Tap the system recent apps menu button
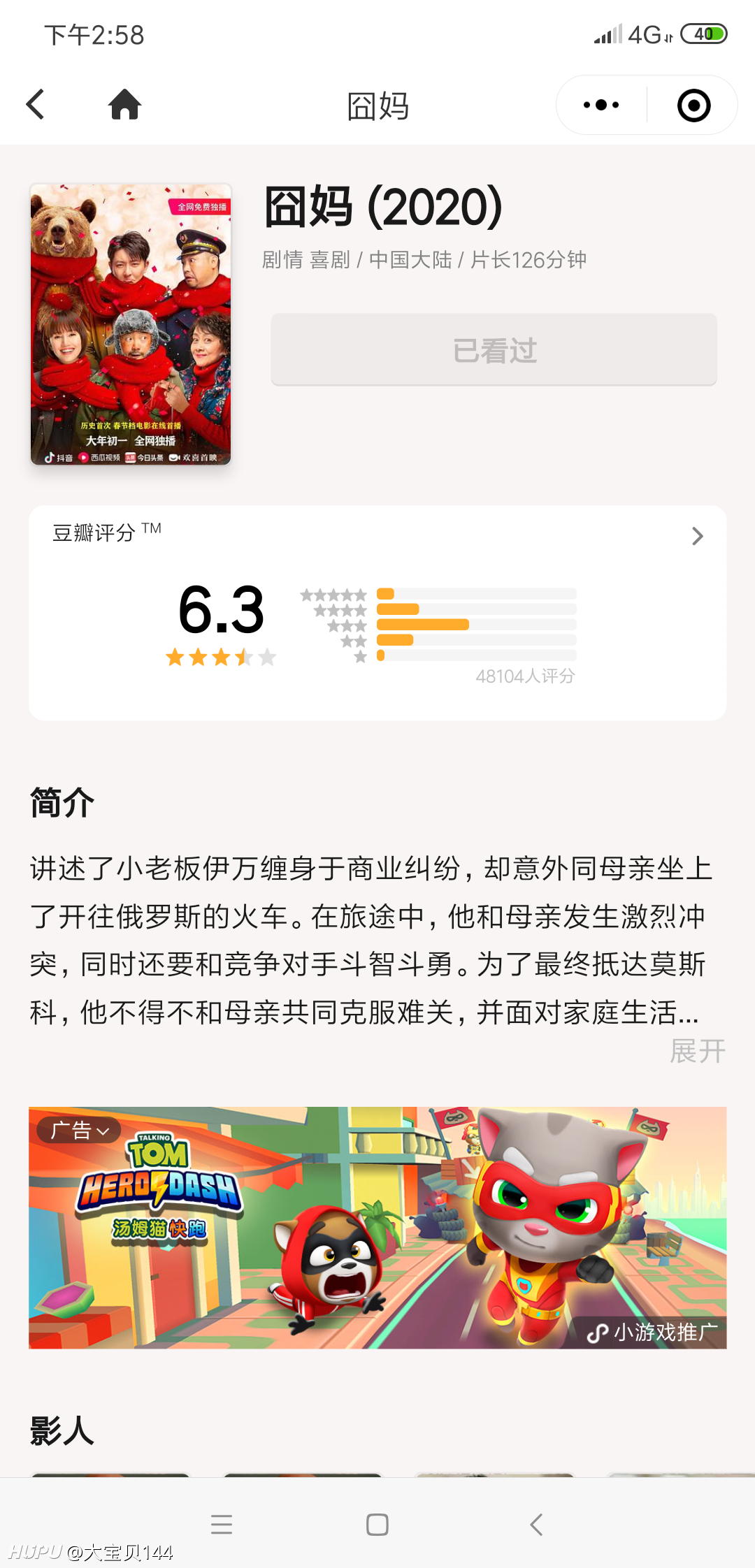 click(x=222, y=1524)
